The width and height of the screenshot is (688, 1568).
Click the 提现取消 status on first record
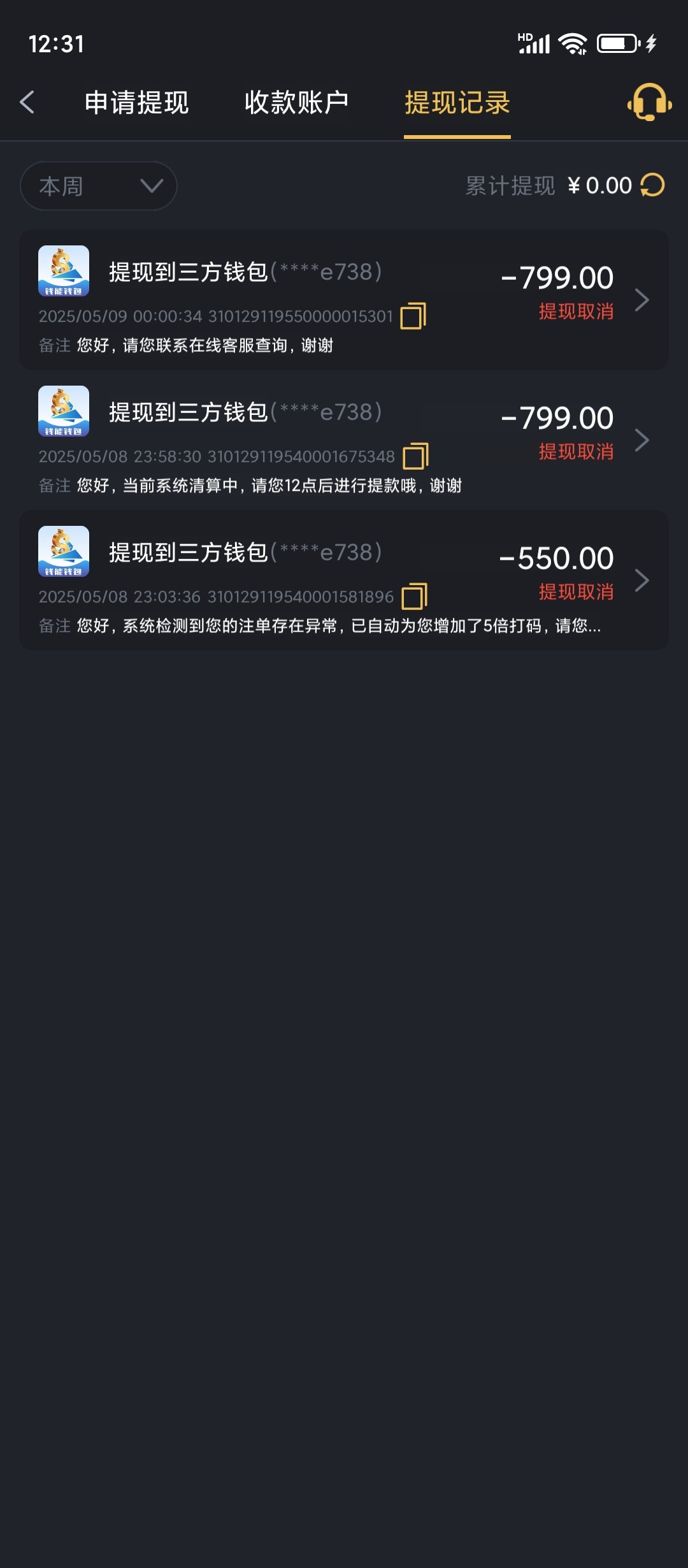pos(575,312)
